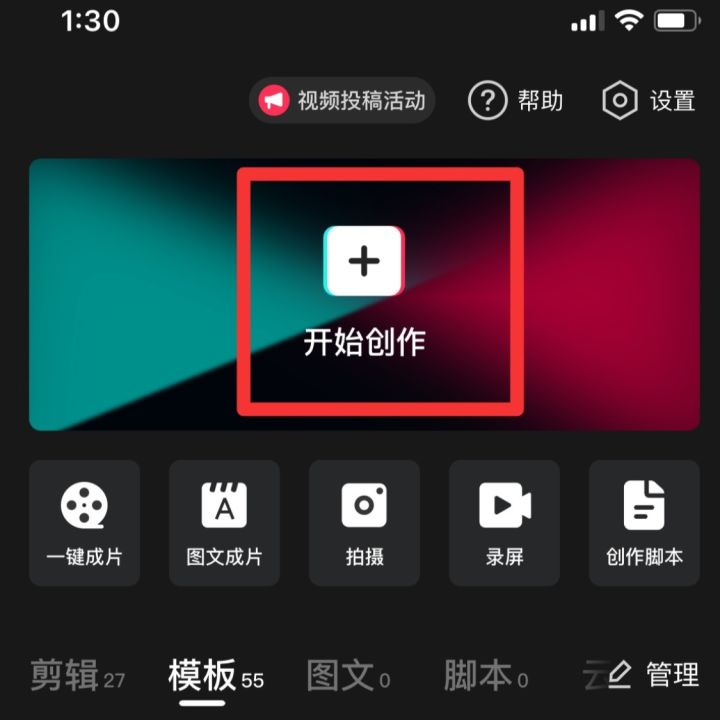Image resolution: width=720 pixels, height=720 pixels.
Task: Switch to the 模板 tab
Action: (x=214, y=677)
